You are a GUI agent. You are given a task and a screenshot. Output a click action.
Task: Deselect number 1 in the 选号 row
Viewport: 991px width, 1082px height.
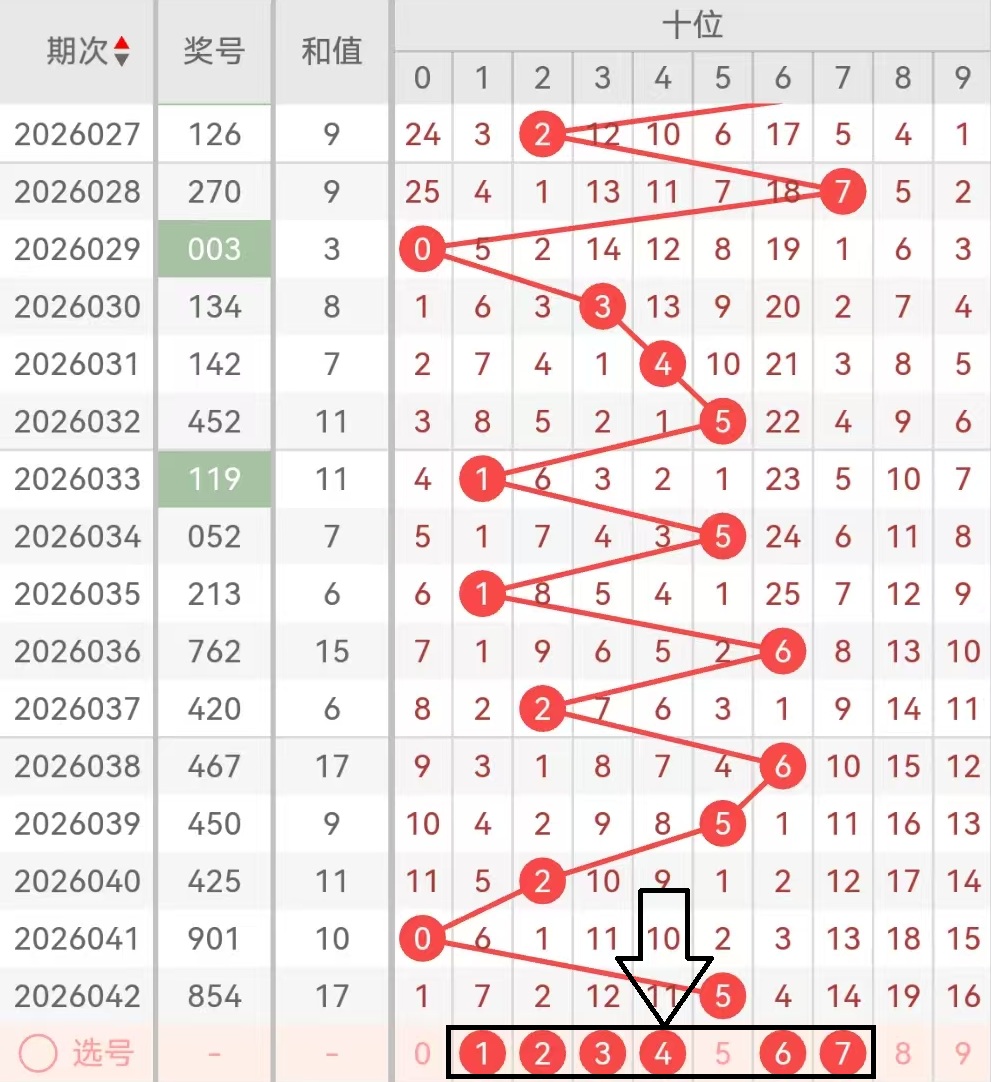click(x=483, y=1053)
